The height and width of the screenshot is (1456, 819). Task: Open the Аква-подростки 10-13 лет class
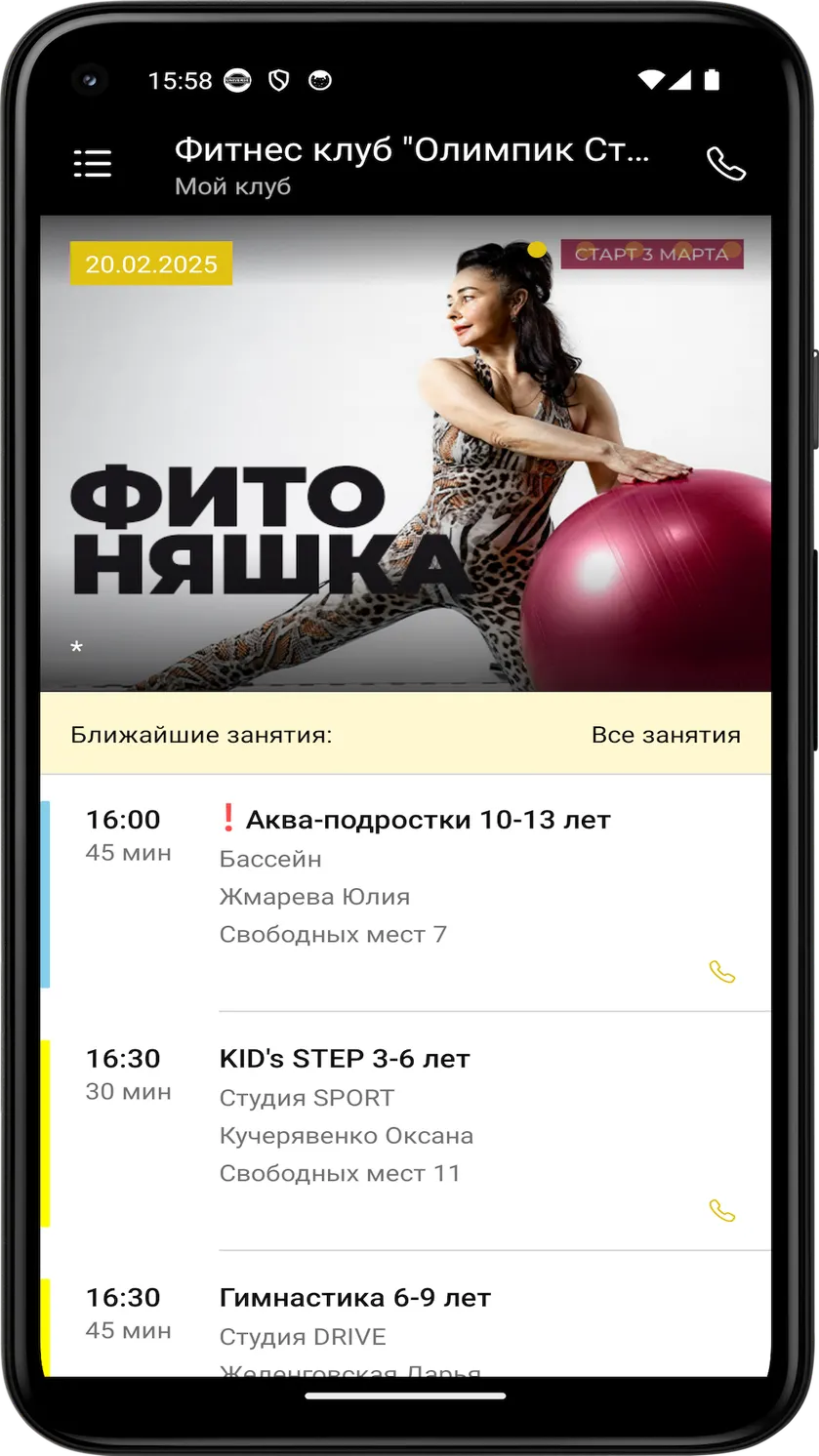[405, 894]
